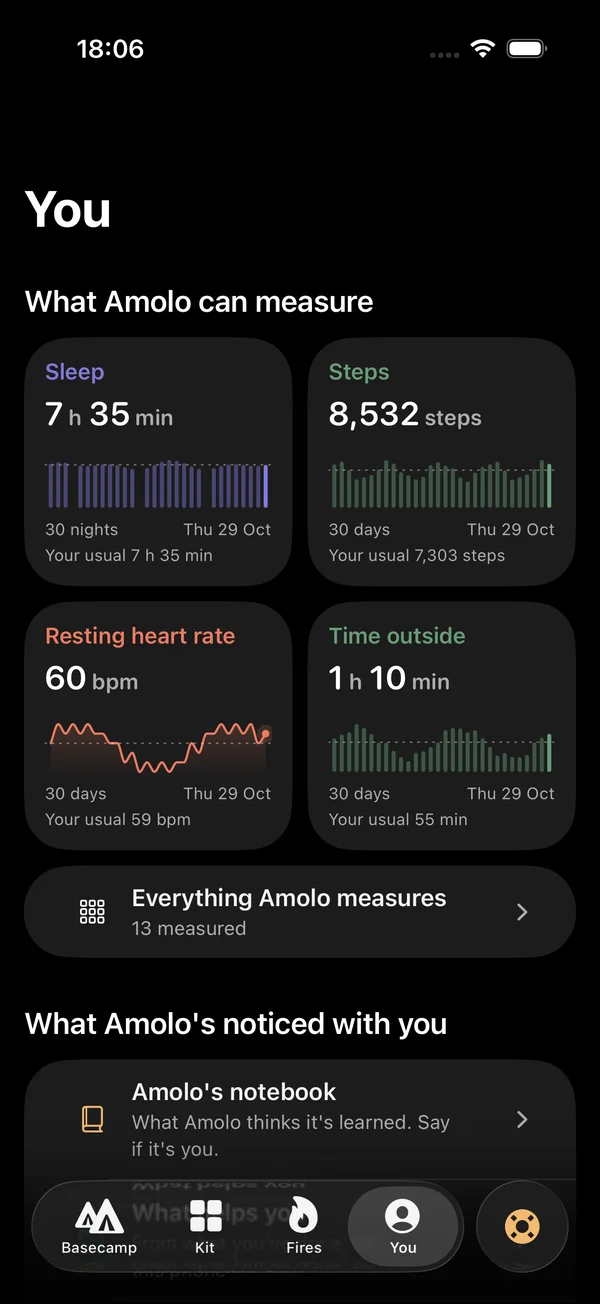The image size is (600, 1304).
Task: View Resting heart rate details
Action: tap(158, 726)
